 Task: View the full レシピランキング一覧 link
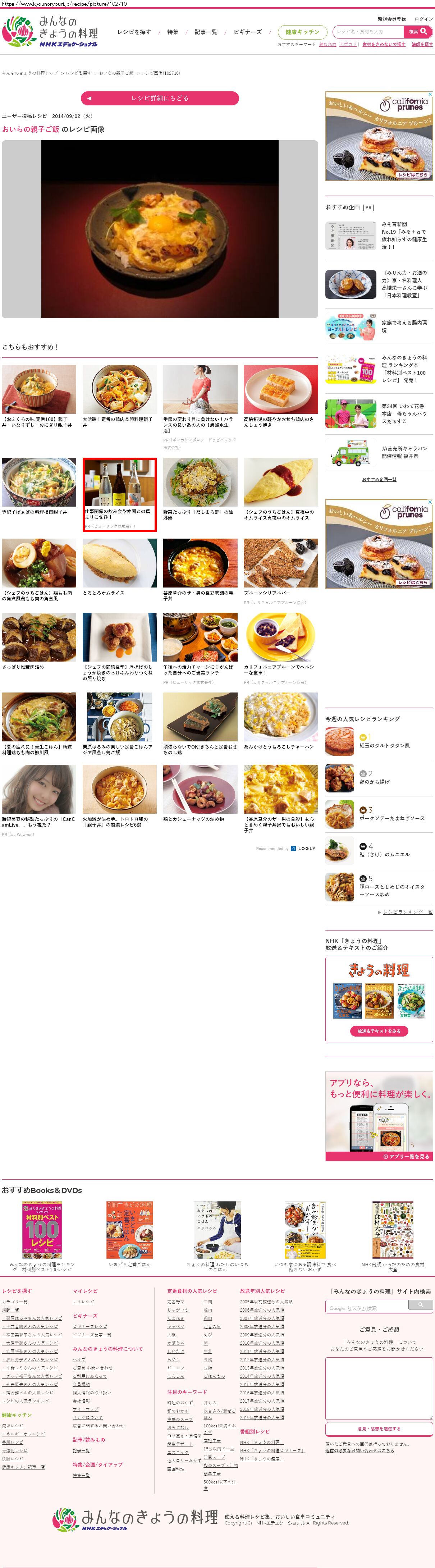pos(408,912)
